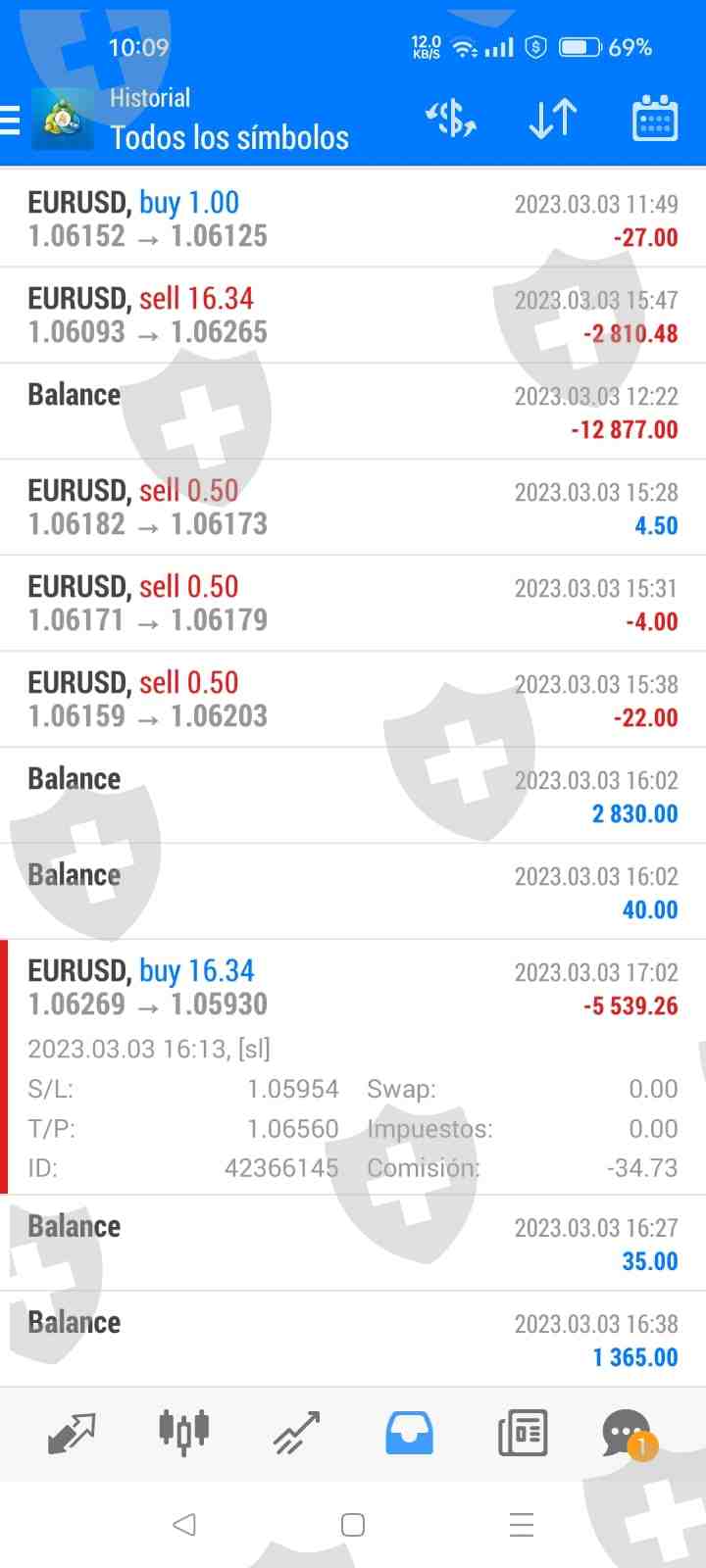Expand the Balance entry of -12 877.00
The height and width of the screenshot is (1568, 706).
pos(353,411)
